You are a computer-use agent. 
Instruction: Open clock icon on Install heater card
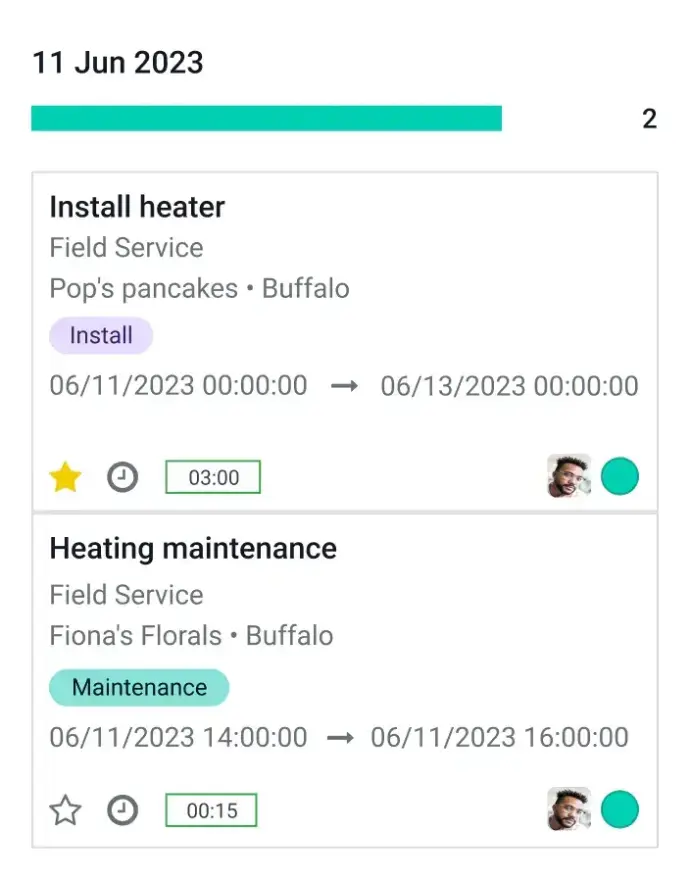click(122, 477)
